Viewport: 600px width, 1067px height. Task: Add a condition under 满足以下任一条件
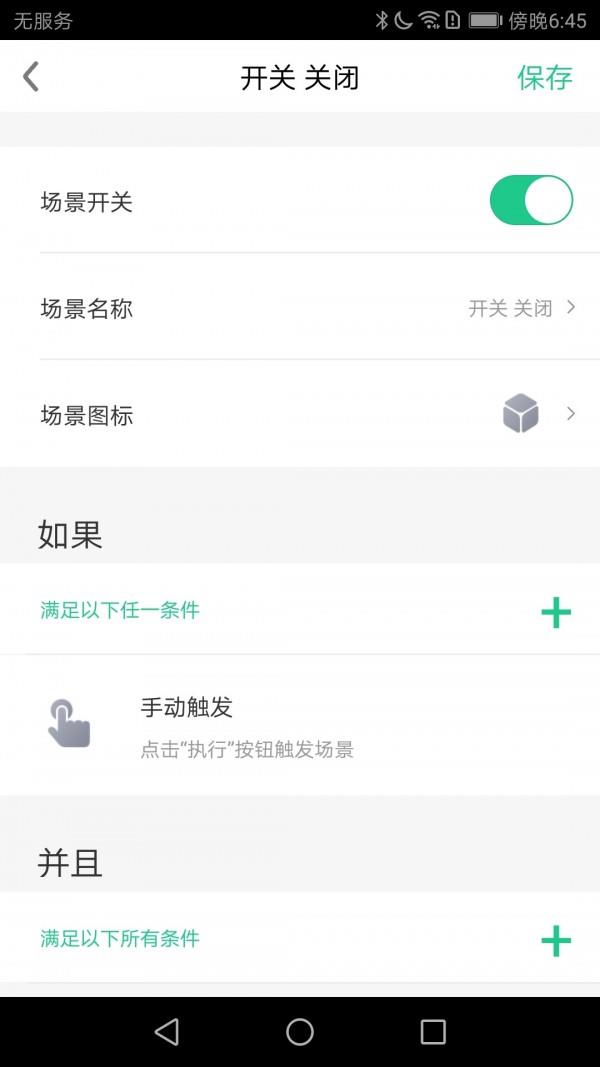point(556,612)
